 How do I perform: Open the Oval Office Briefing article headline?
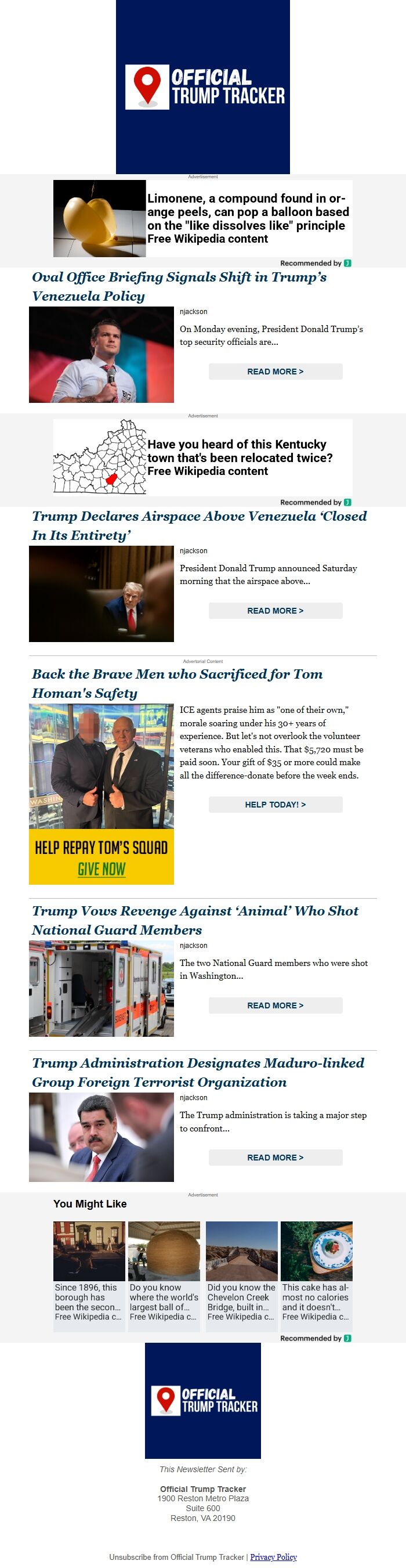pyautogui.click(x=179, y=286)
